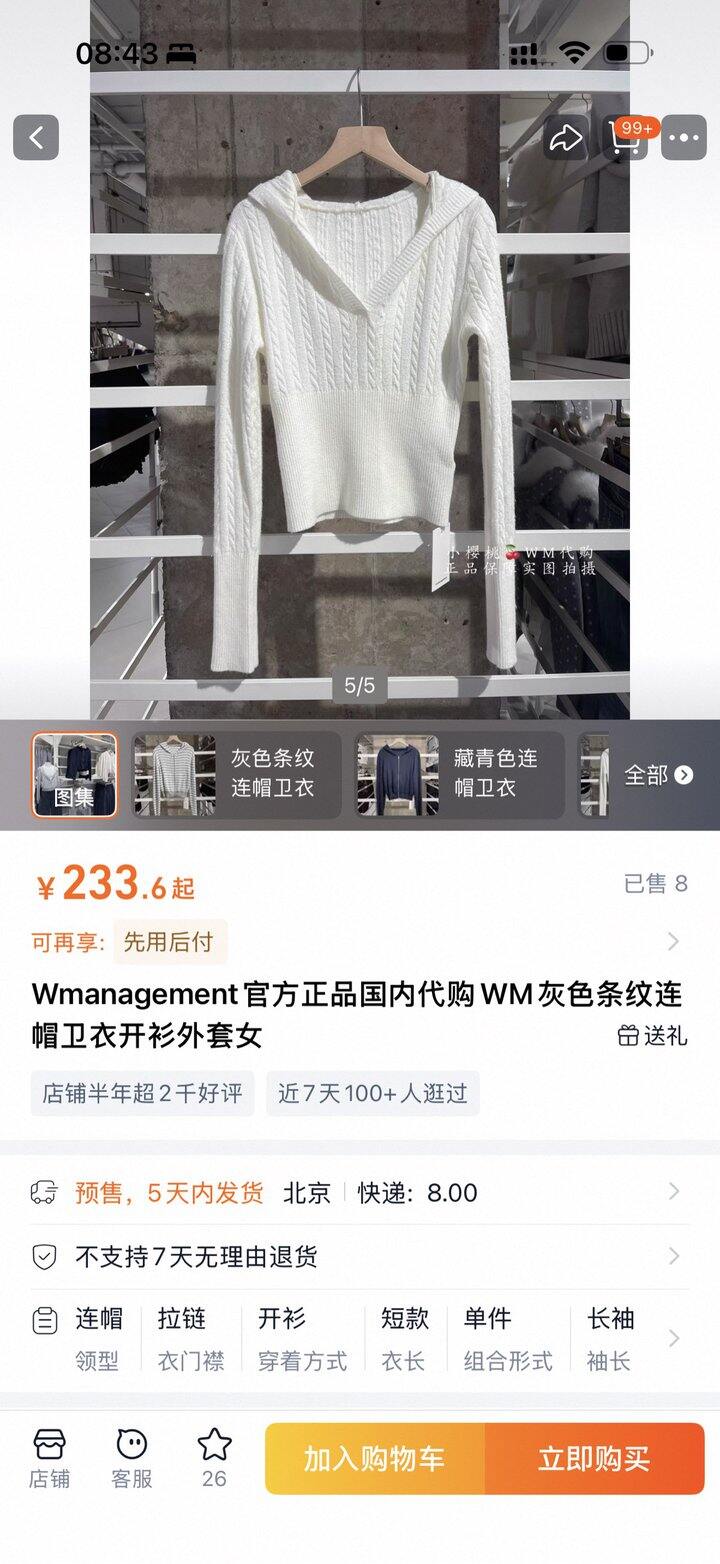Viewport: 720px width, 1564px height.
Task: Choose the 藏青色连帽卫衣 variant
Action: [460, 775]
